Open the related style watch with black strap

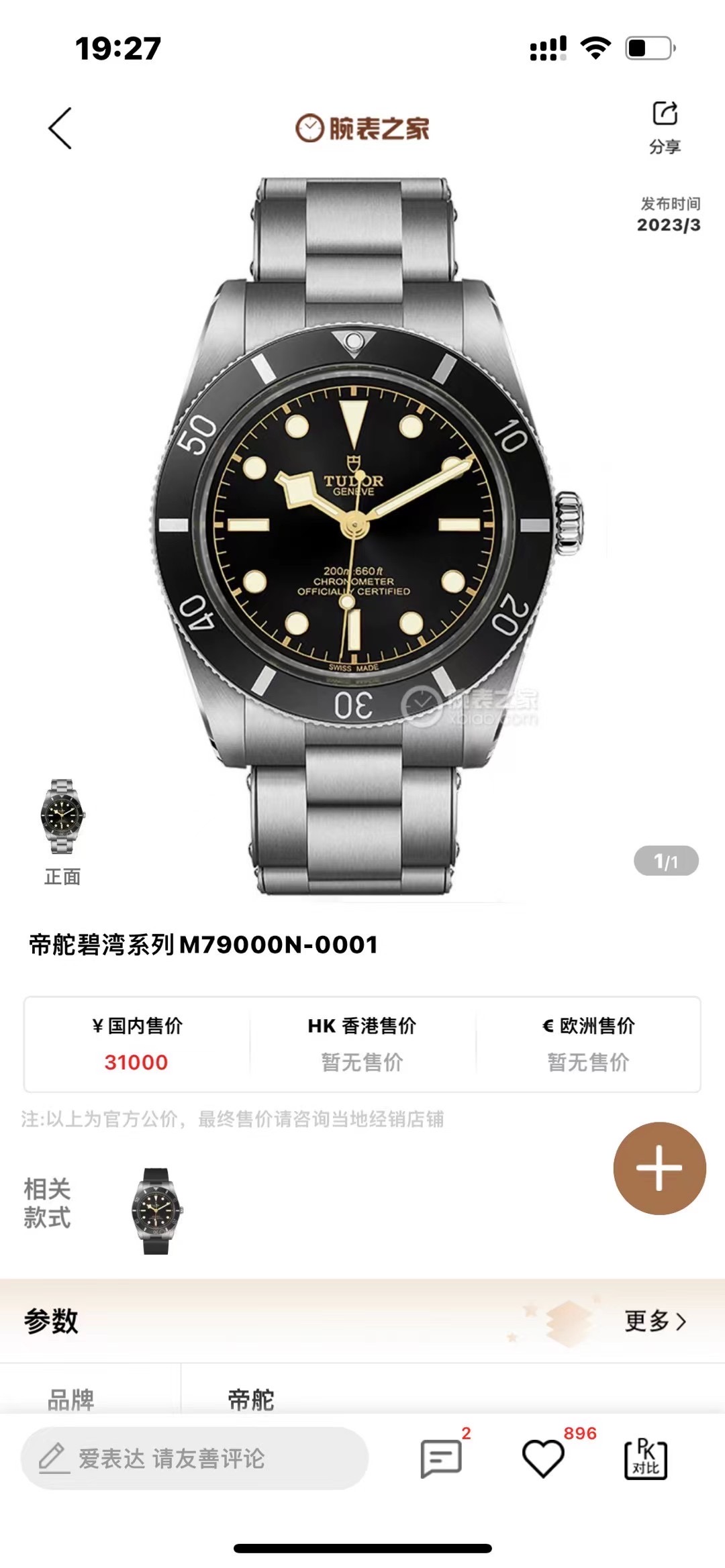pyautogui.click(x=156, y=1211)
